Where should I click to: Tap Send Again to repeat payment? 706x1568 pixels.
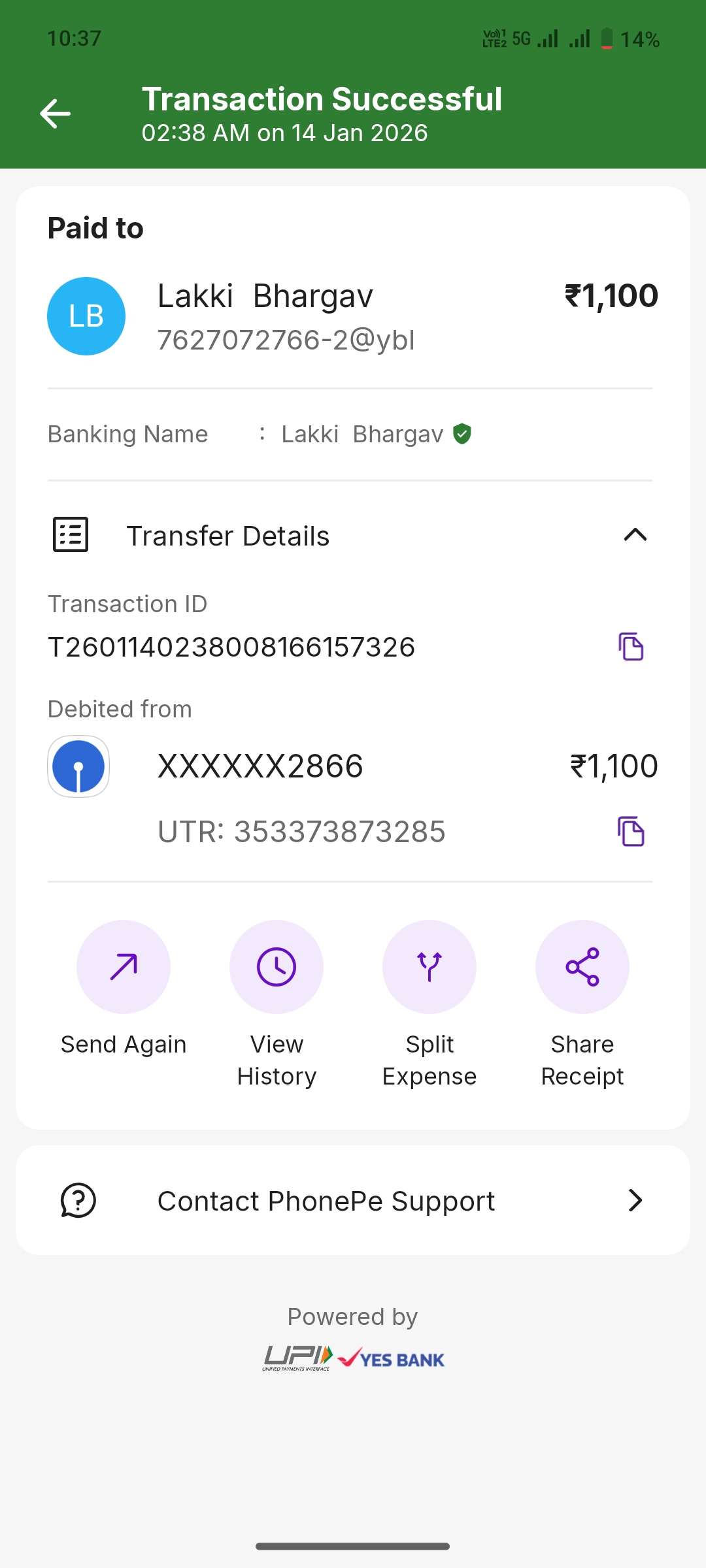[x=124, y=968]
